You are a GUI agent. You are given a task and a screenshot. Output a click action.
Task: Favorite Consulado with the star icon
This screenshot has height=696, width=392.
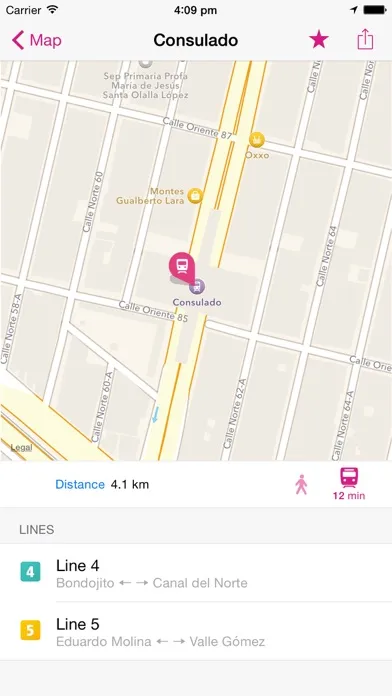tap(319, 40)
